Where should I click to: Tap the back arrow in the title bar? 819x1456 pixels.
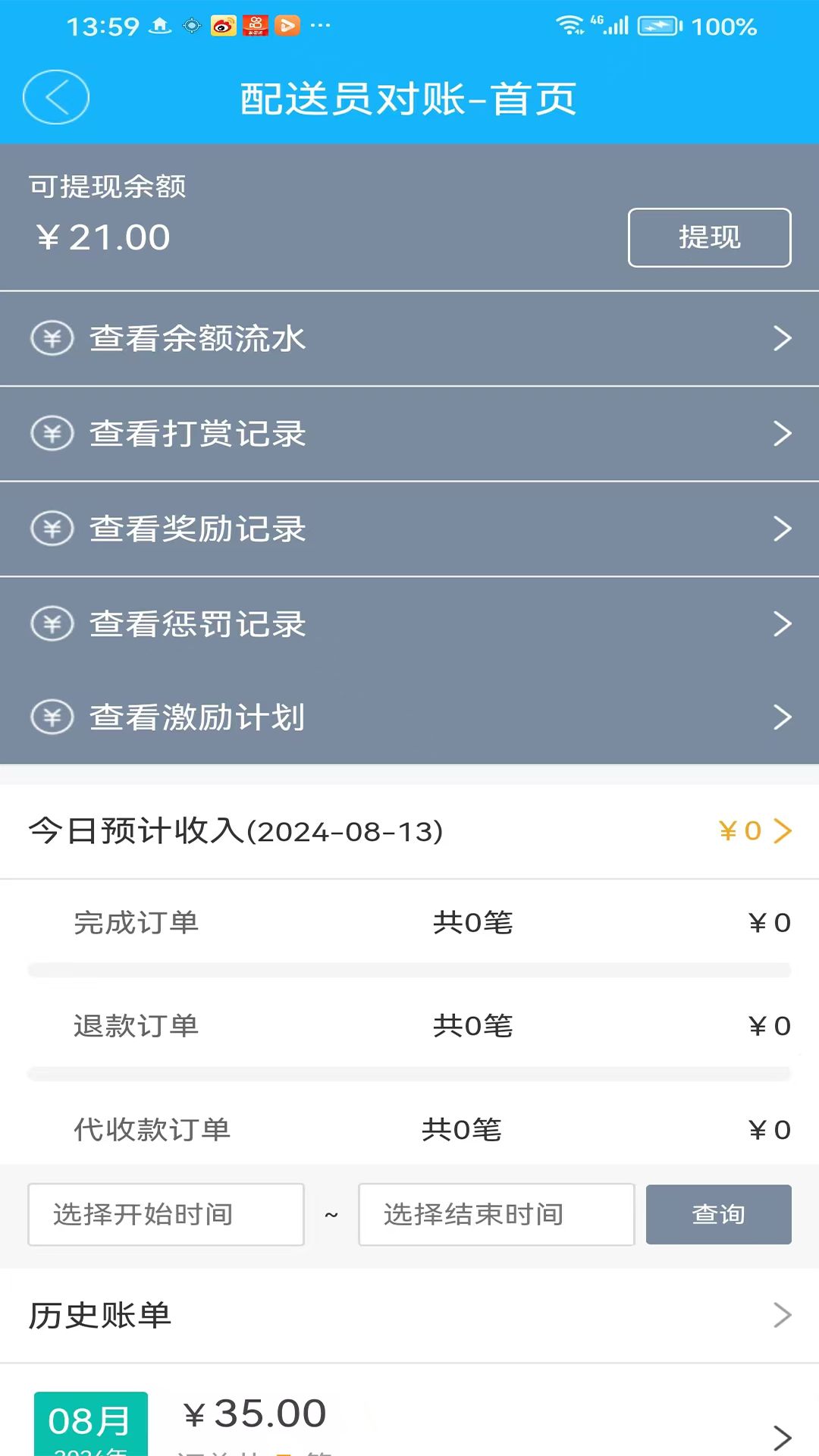pyautogui.click(x=55, y=97)
